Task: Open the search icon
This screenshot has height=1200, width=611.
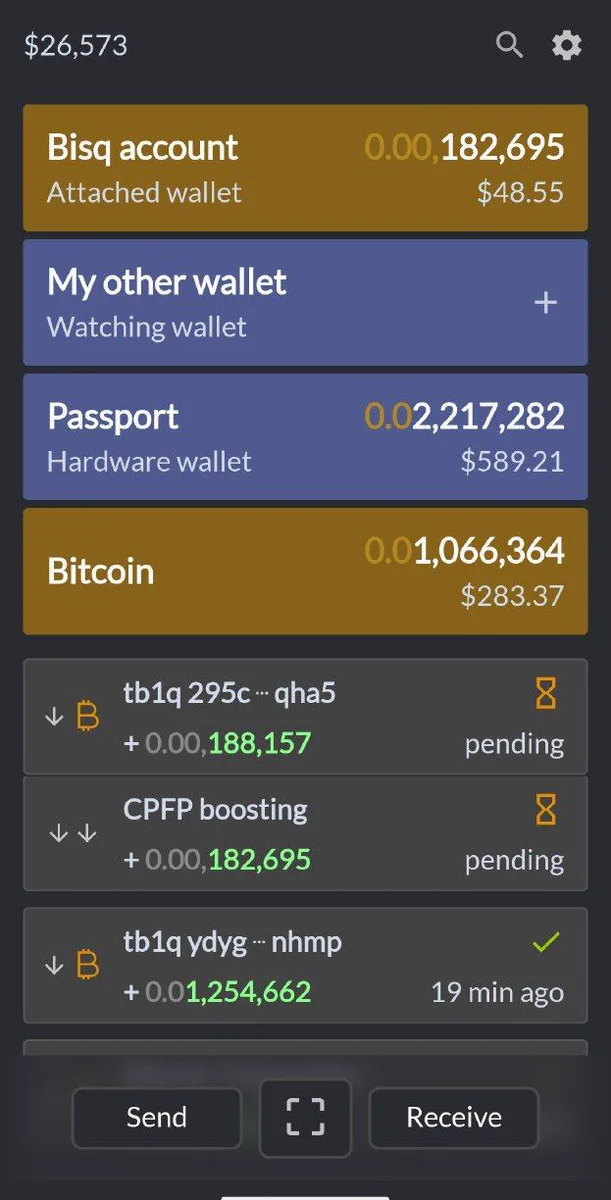Action: [x=509, y=45]
